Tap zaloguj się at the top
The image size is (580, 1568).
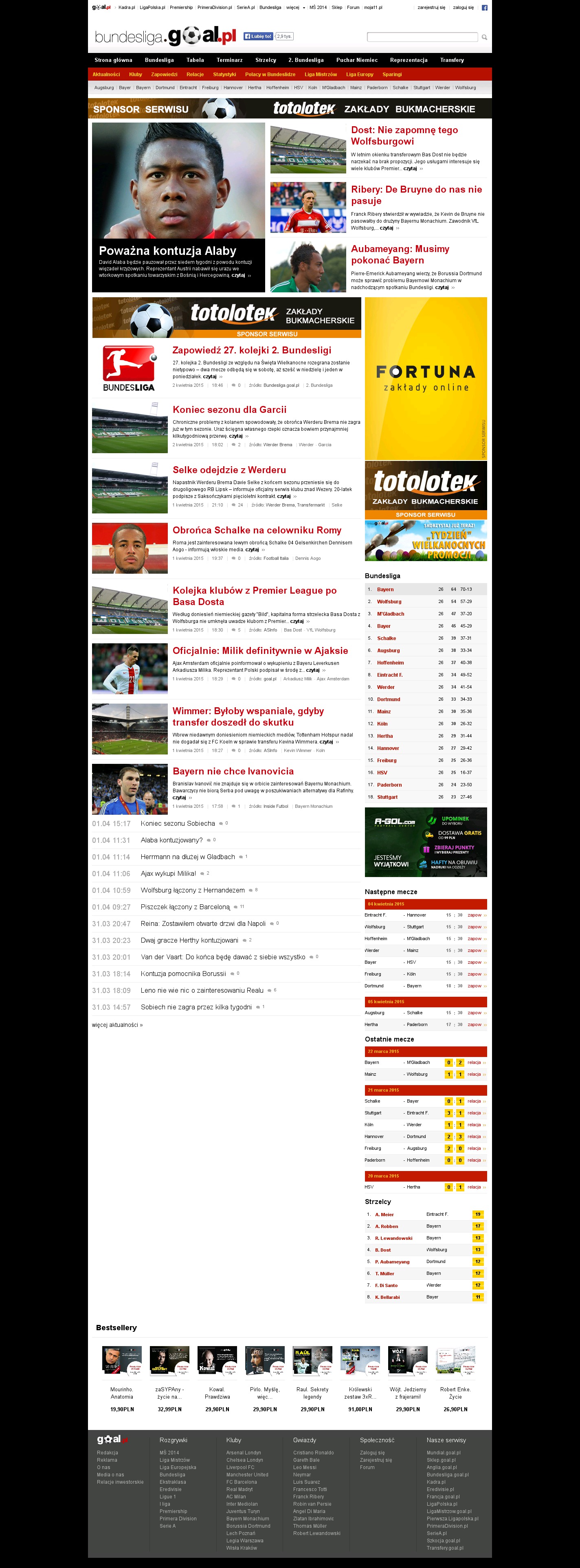click(x=463, y=8)
